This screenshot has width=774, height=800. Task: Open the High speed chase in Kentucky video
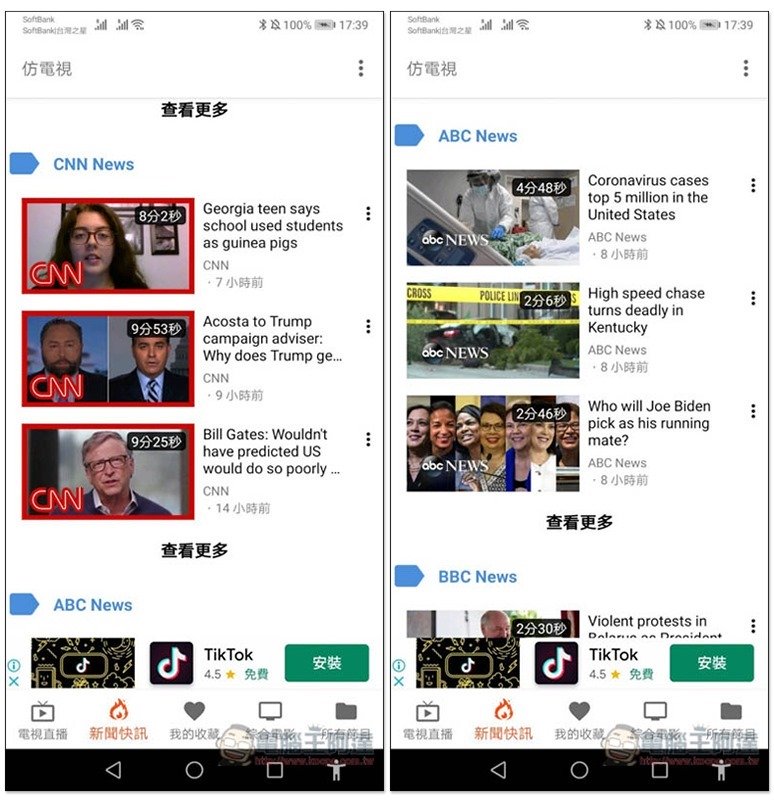pos(493,331)
